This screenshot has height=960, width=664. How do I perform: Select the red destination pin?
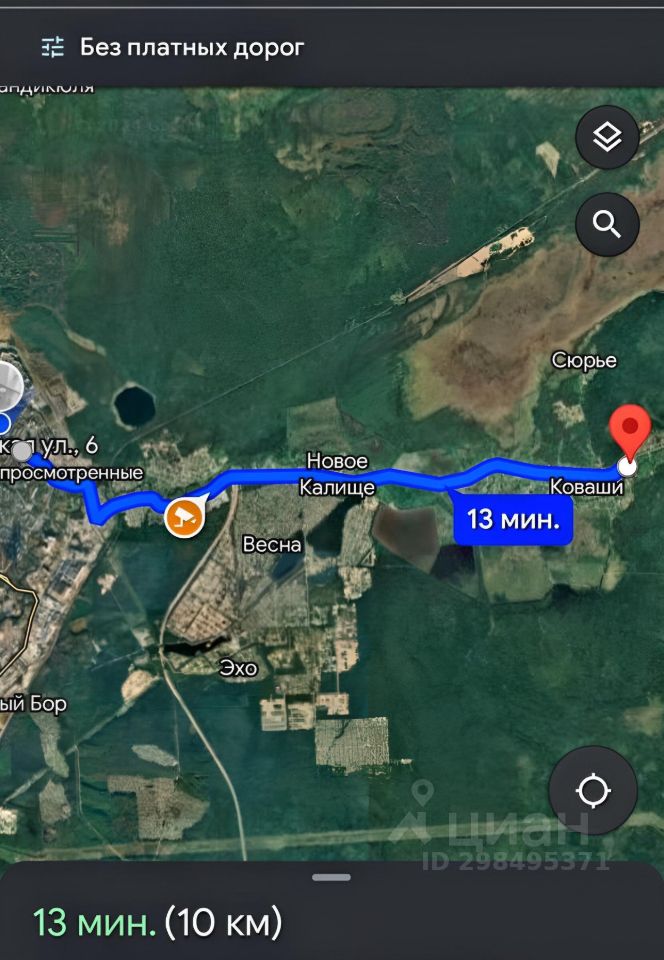630,434
